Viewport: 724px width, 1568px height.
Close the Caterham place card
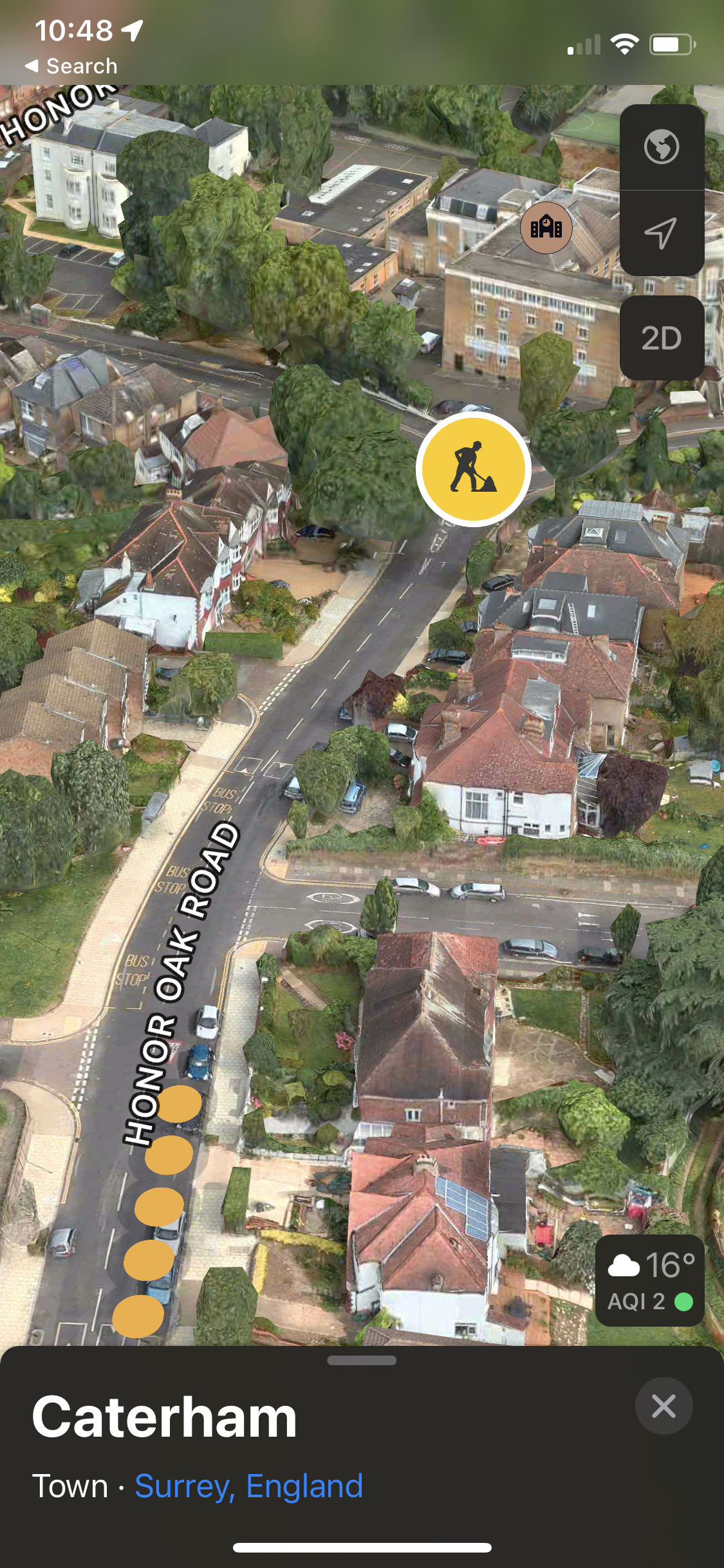tap(664, 1406)
